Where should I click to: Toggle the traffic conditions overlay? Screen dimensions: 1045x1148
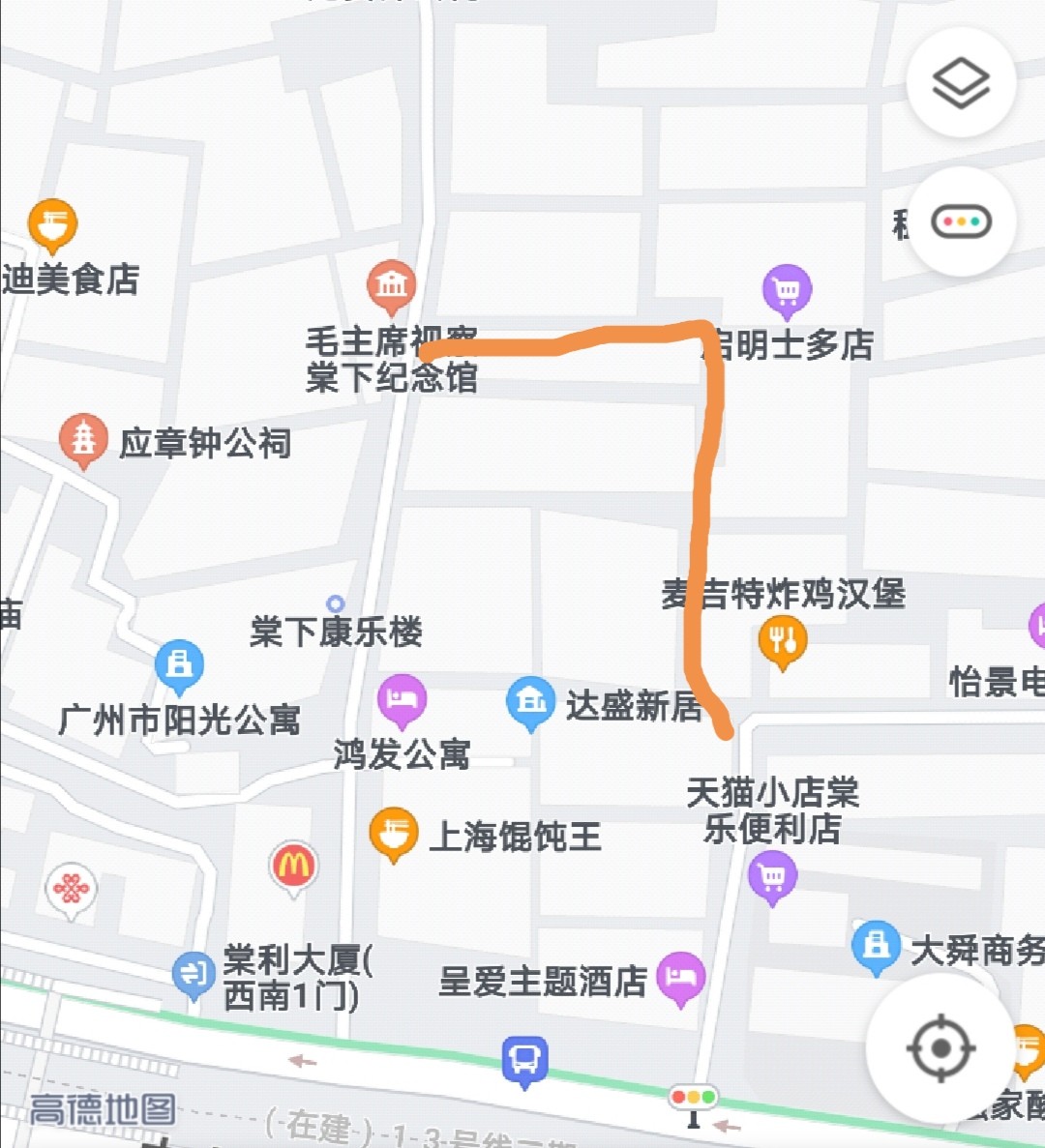click(x=961, y=221)
